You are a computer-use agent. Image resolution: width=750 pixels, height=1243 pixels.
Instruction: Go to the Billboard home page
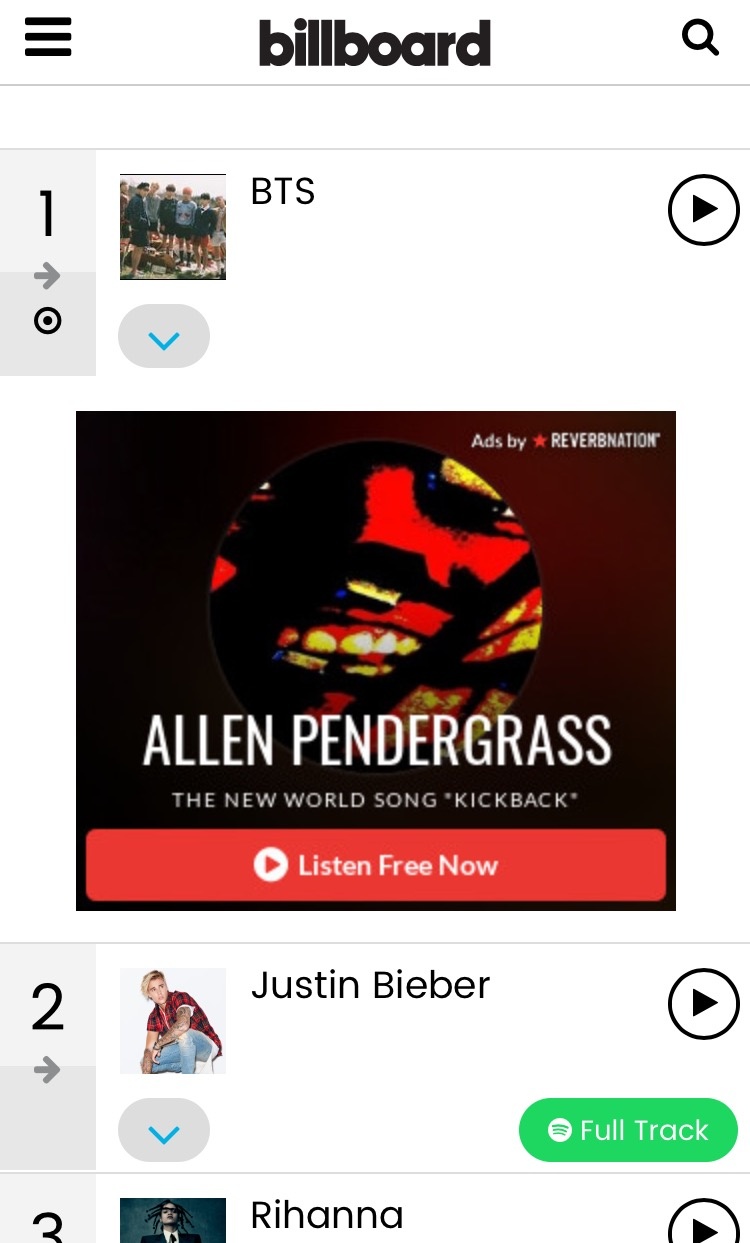375,43
